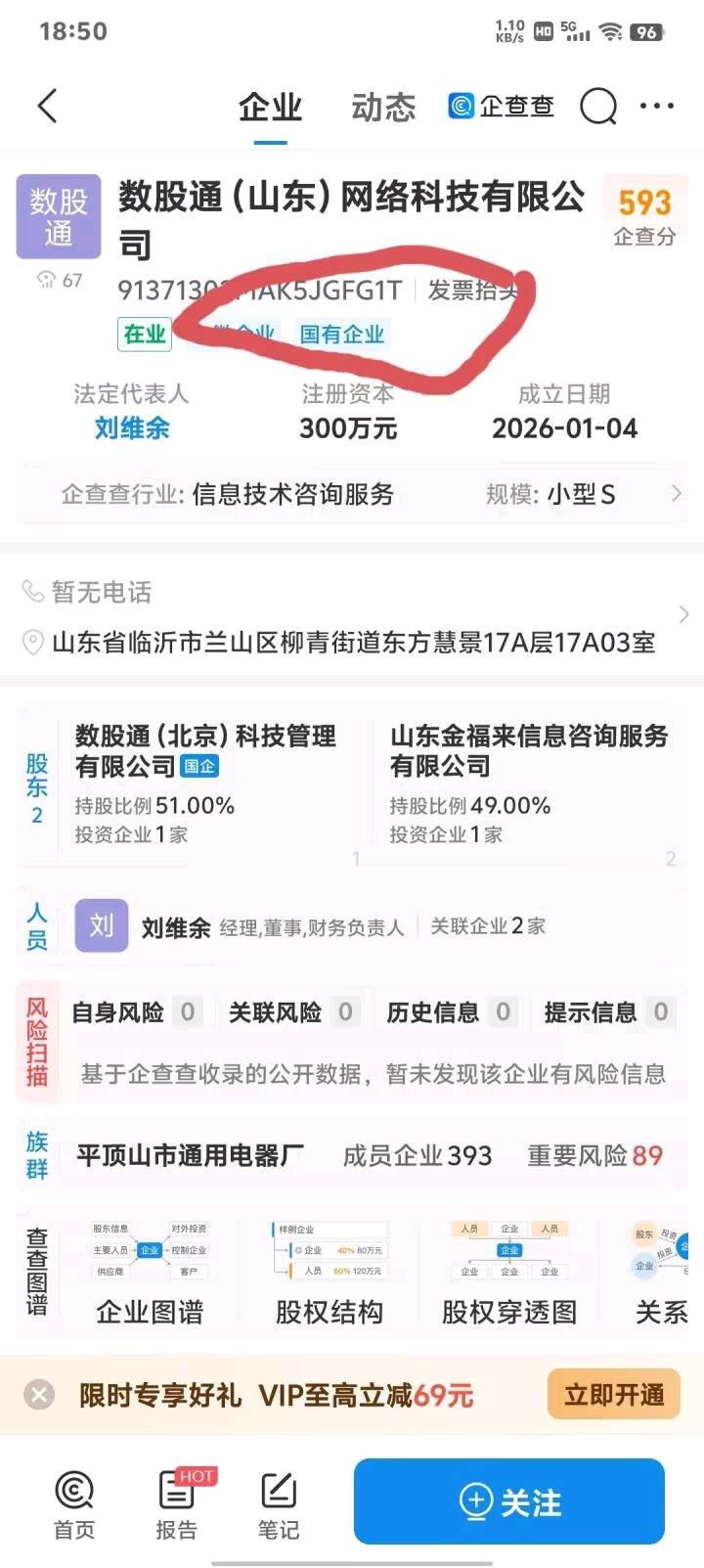Switch to the 动态 tab

(383, 106)
